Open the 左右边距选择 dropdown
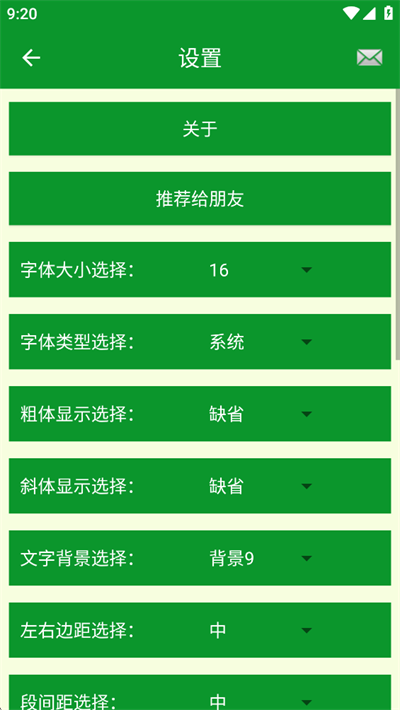The width and height of the screenshot is (400, 710). click(261, 630)
